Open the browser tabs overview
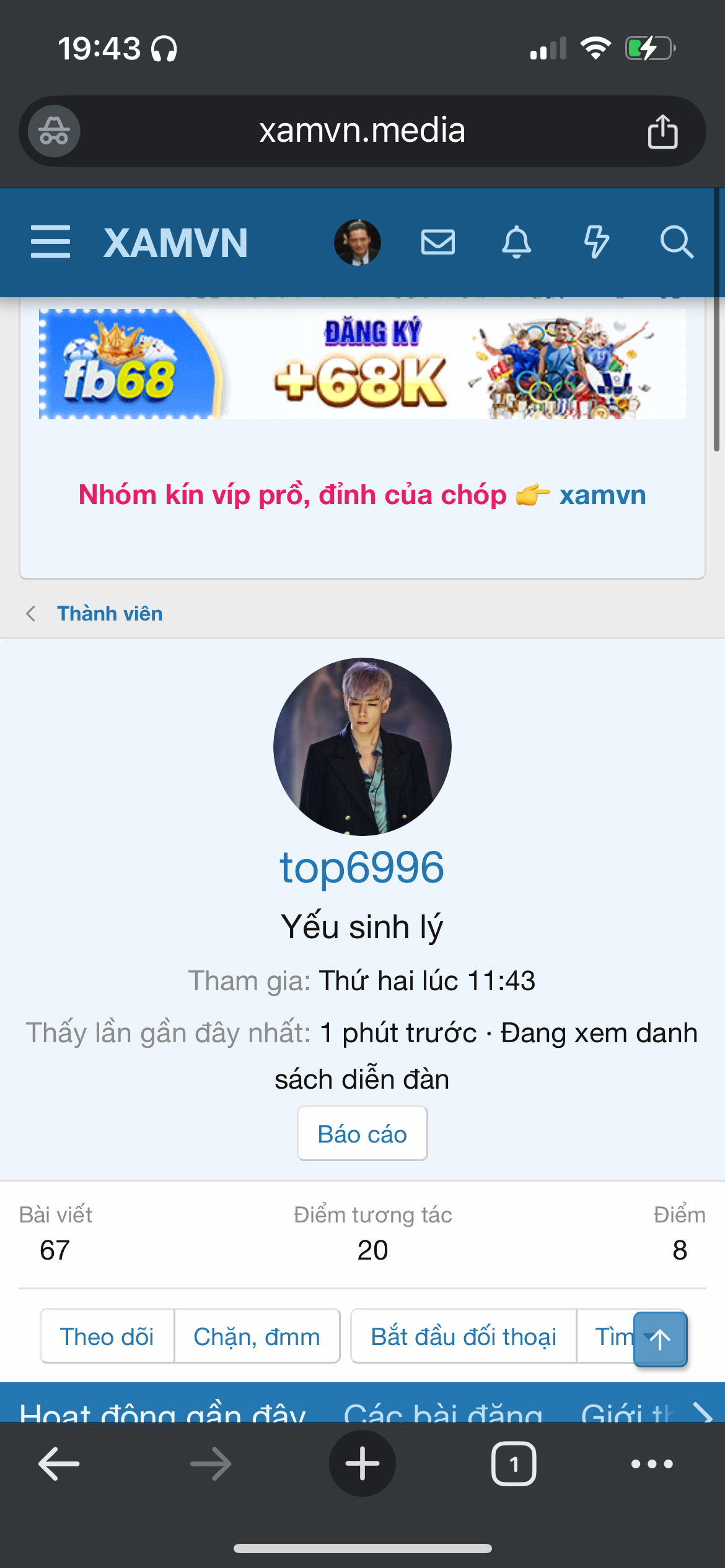This screenshot has width=725, height=1568. (x=514, y=1464)
